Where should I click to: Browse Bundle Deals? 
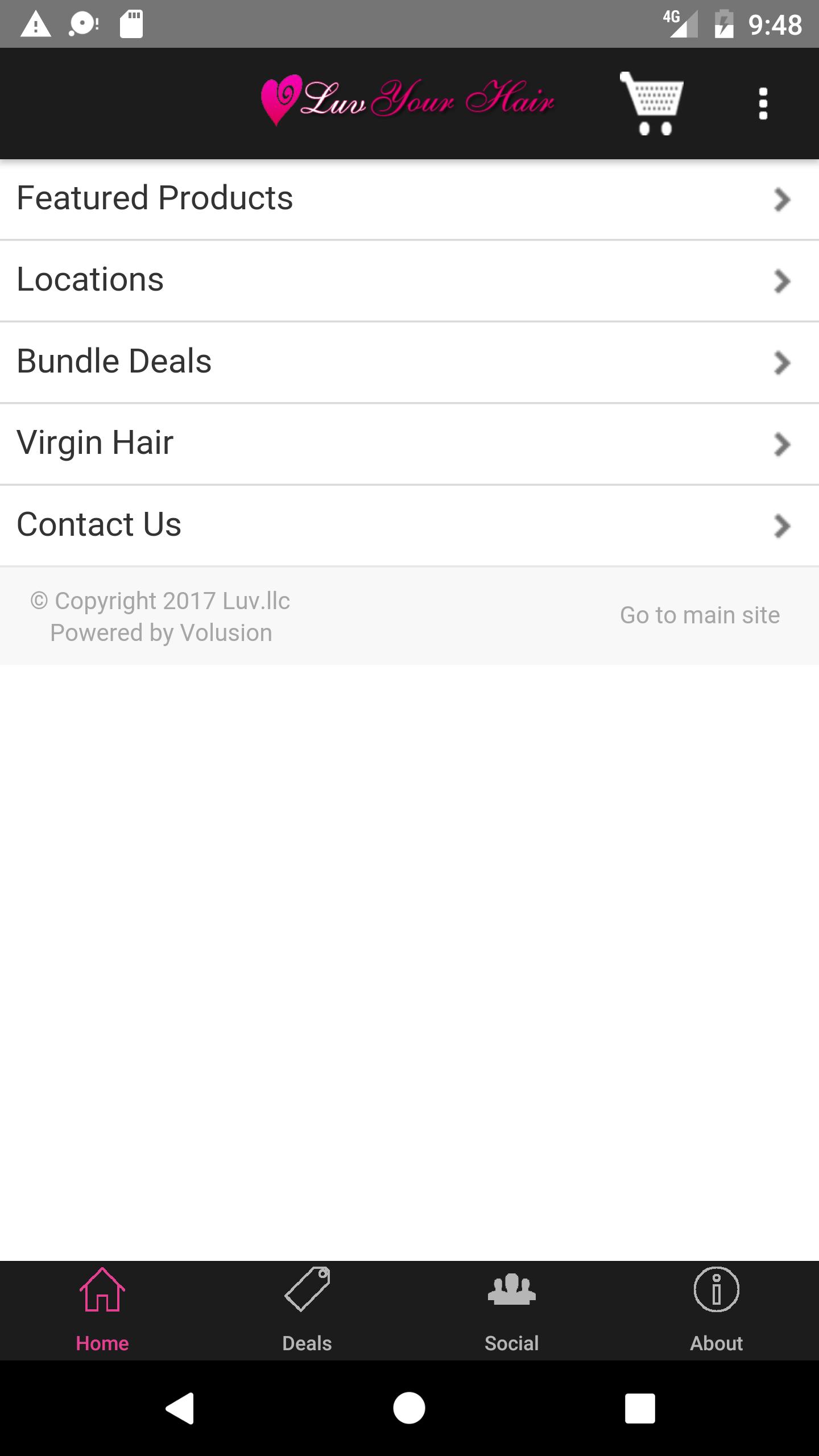(409, 362)
